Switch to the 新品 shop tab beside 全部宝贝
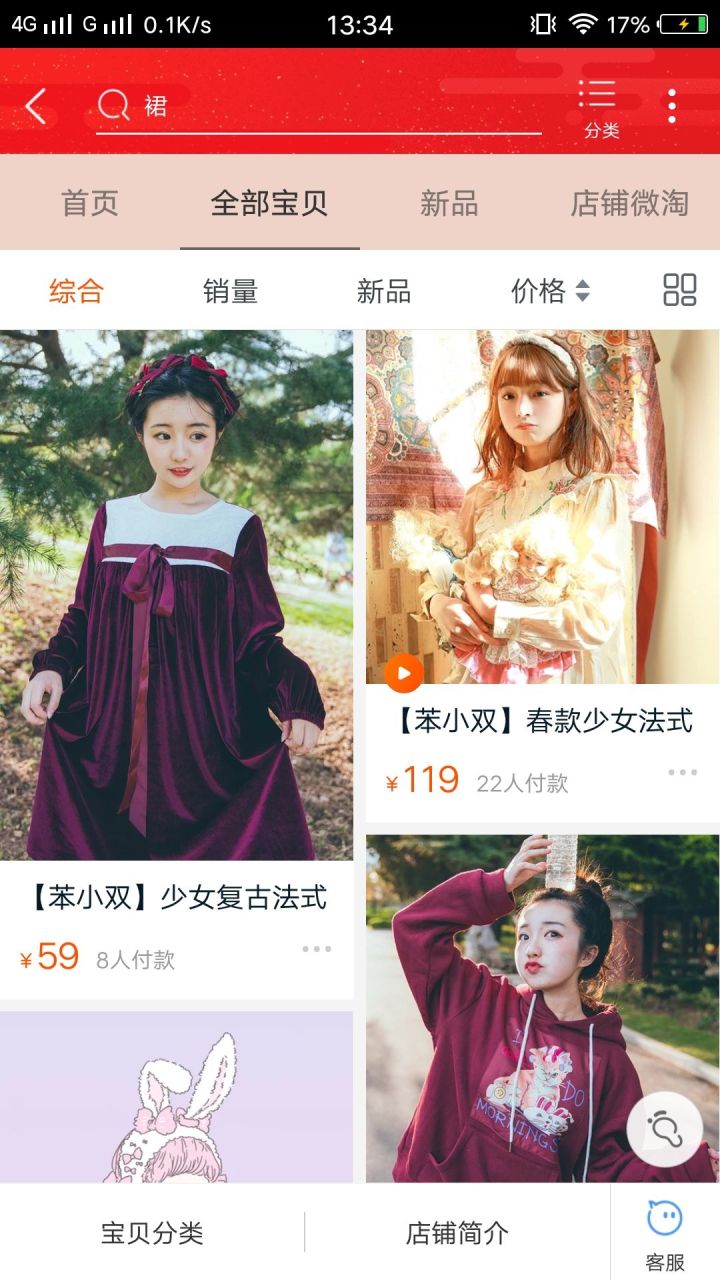The height and width of the screenshot is (1280, 720). pos(449,203)
